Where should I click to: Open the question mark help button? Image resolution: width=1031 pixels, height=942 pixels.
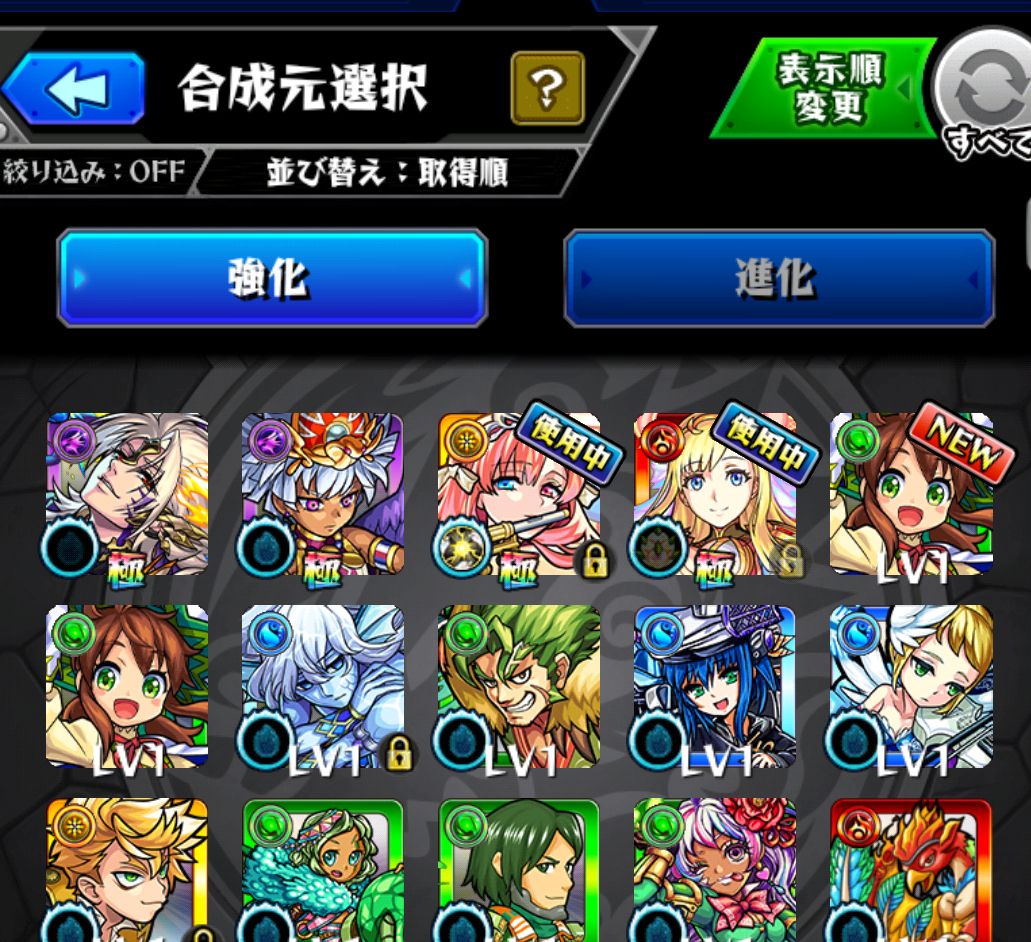click(547, 89)
